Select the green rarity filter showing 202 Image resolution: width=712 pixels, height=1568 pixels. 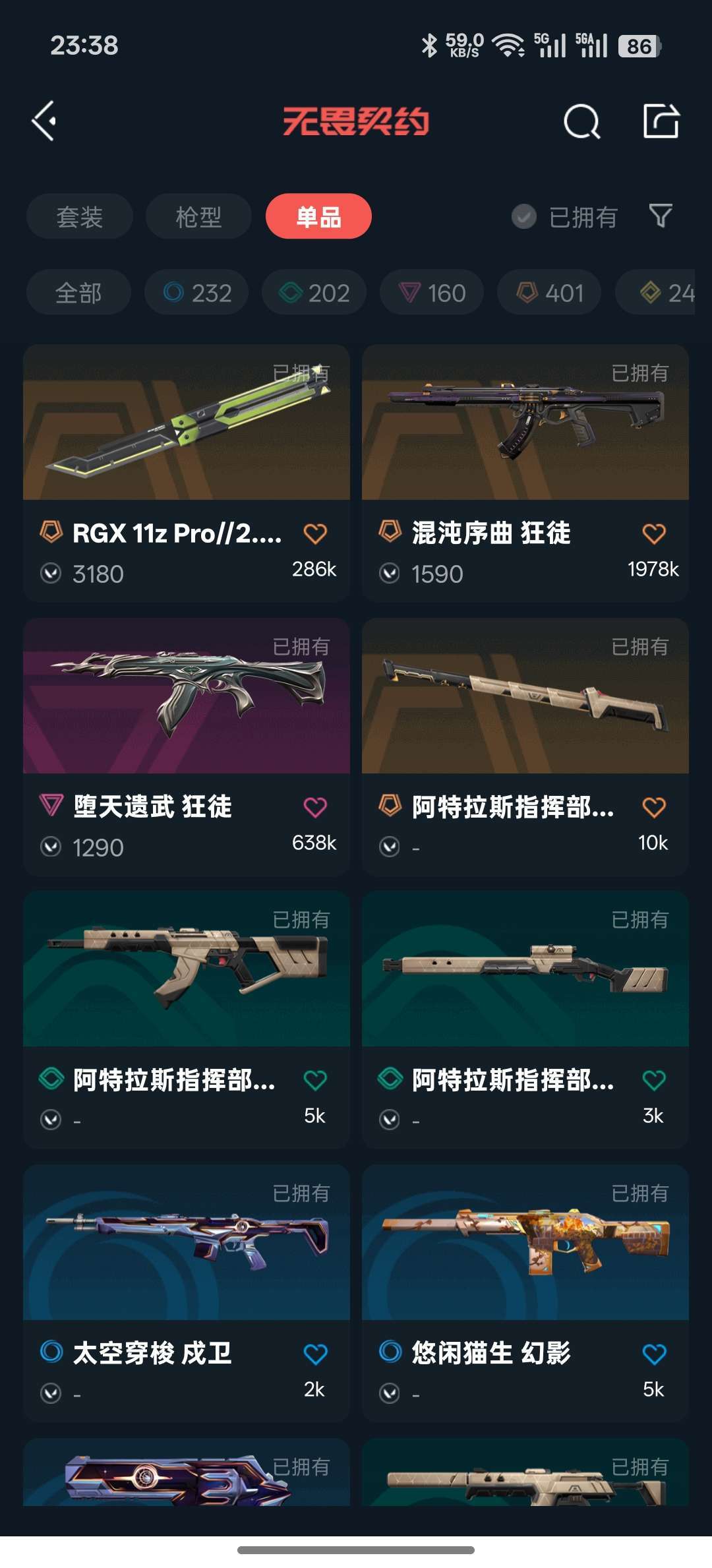313,292
